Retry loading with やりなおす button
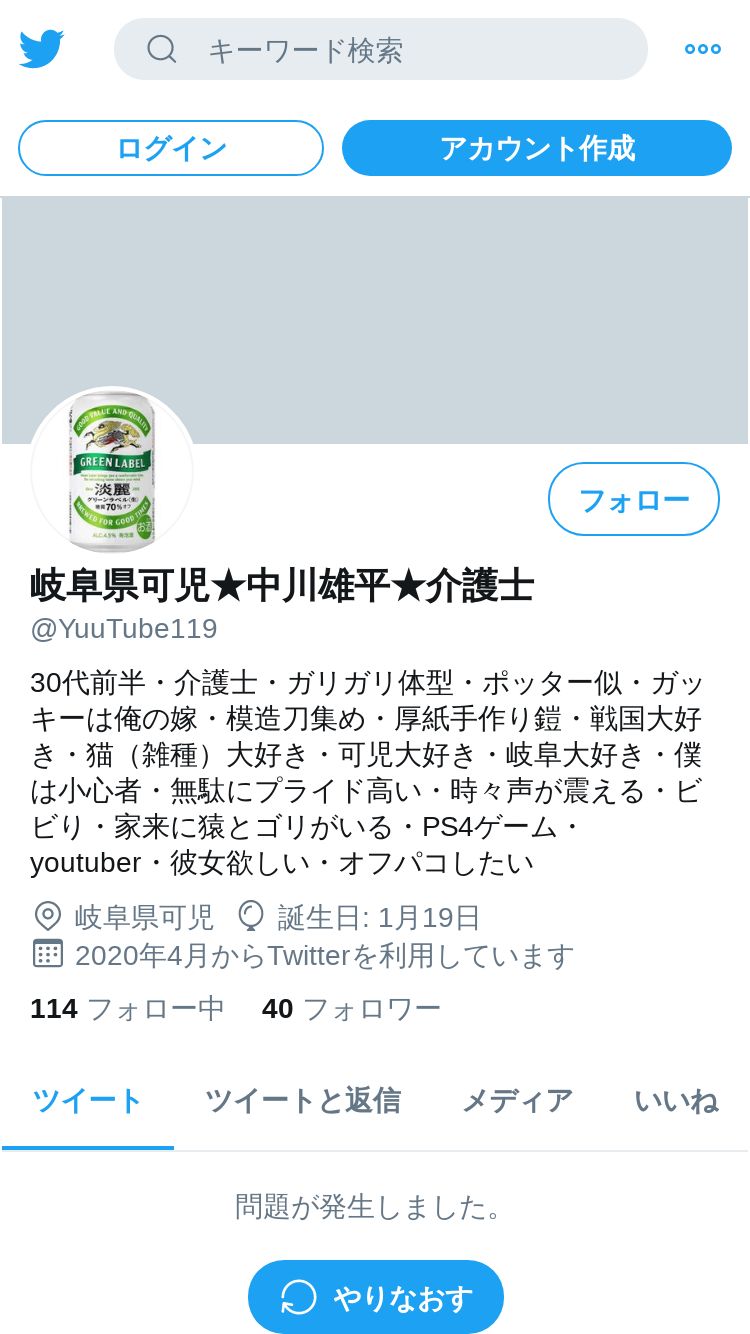 click(376, 1297)
